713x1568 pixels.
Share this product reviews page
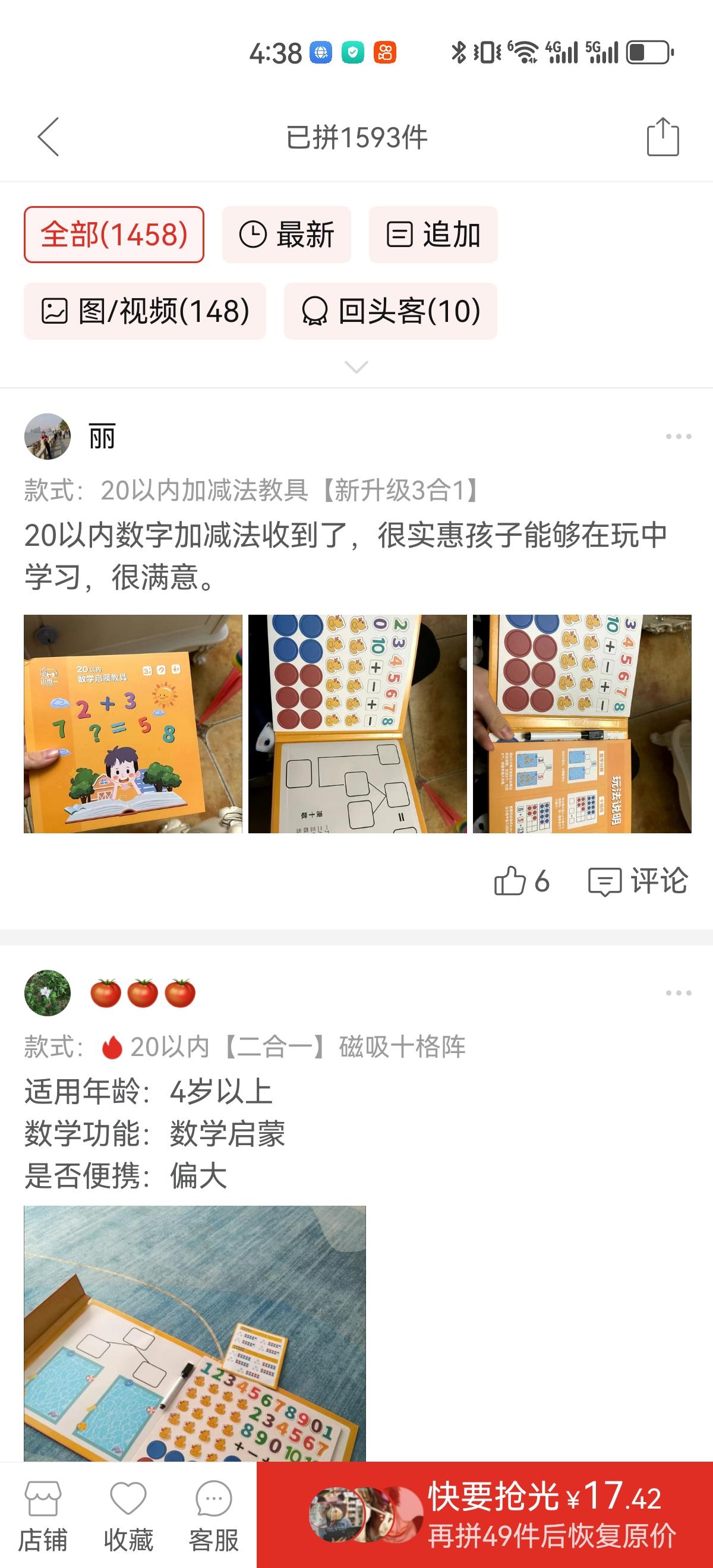[x=662, y=137]
